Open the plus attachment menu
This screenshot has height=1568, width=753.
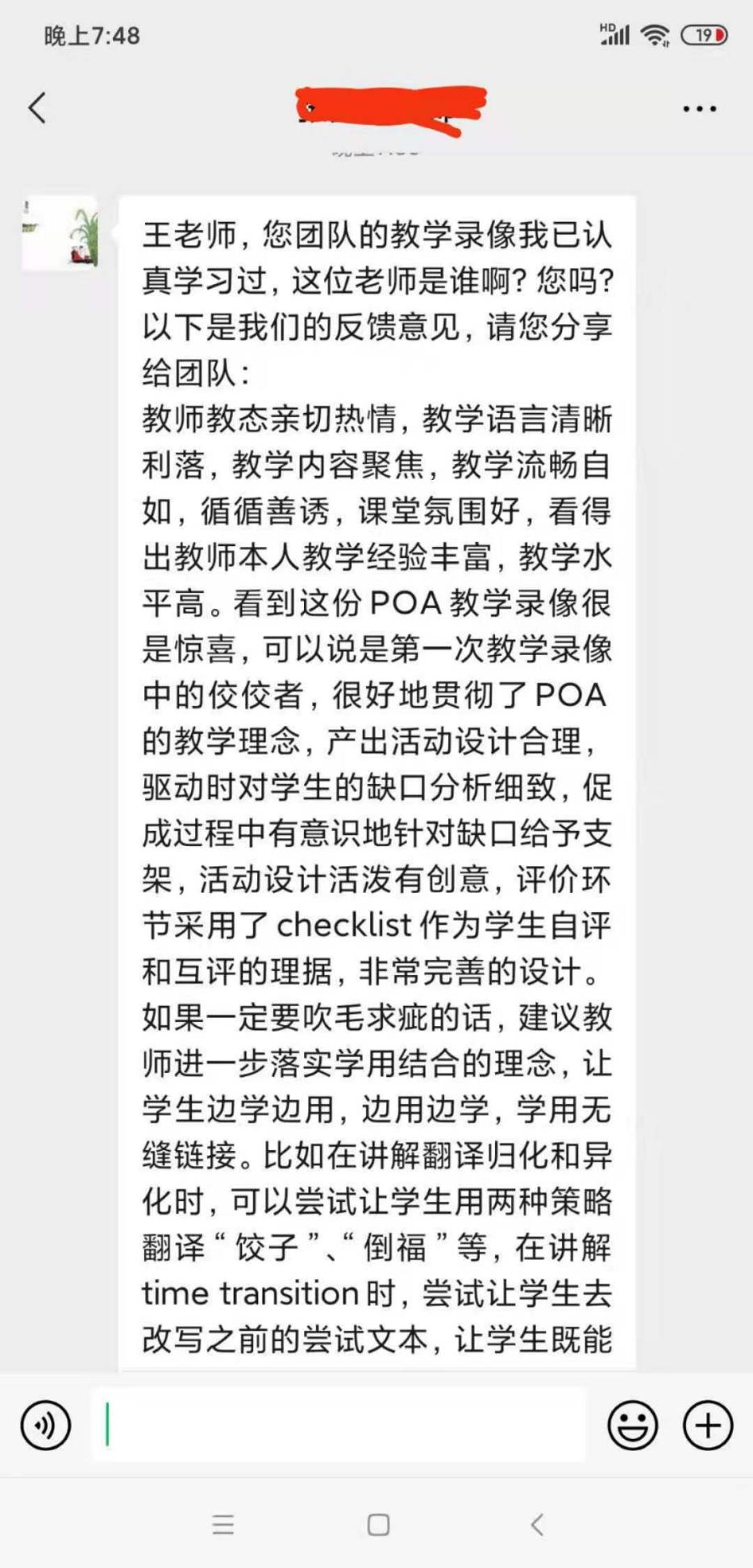(x=708, y=1425)
